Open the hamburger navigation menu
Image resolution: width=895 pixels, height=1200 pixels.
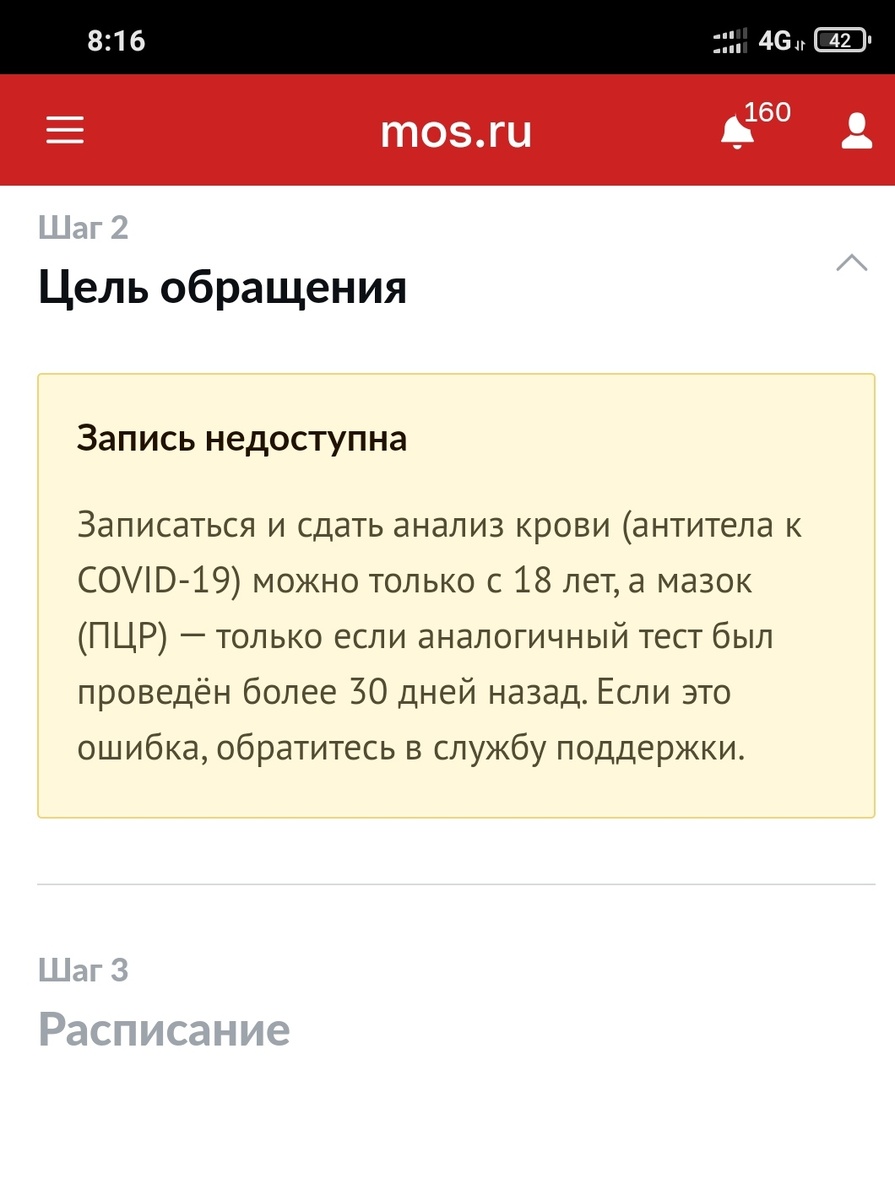65,131
